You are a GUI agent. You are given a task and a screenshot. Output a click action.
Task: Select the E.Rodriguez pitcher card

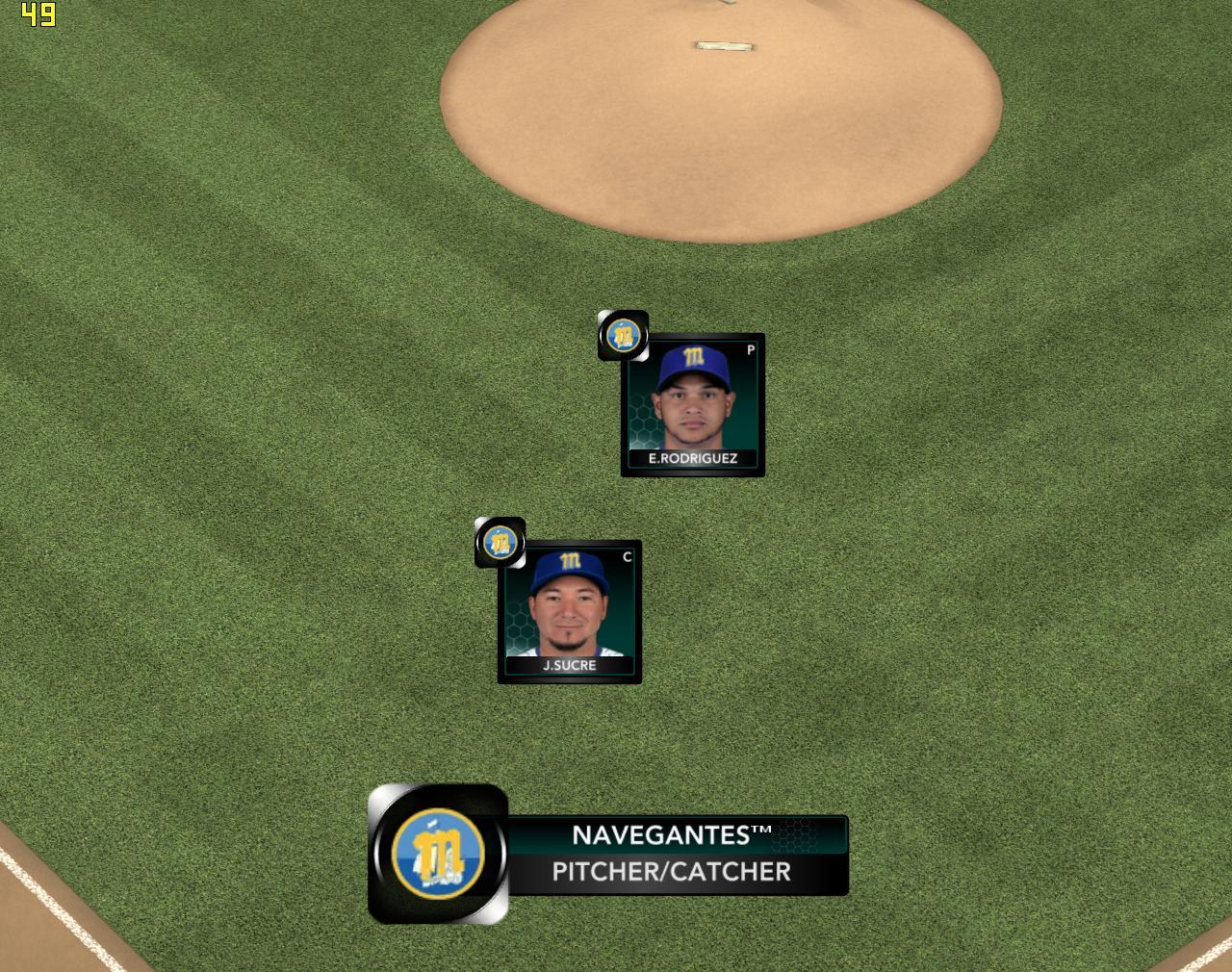(x=692, y=405)
